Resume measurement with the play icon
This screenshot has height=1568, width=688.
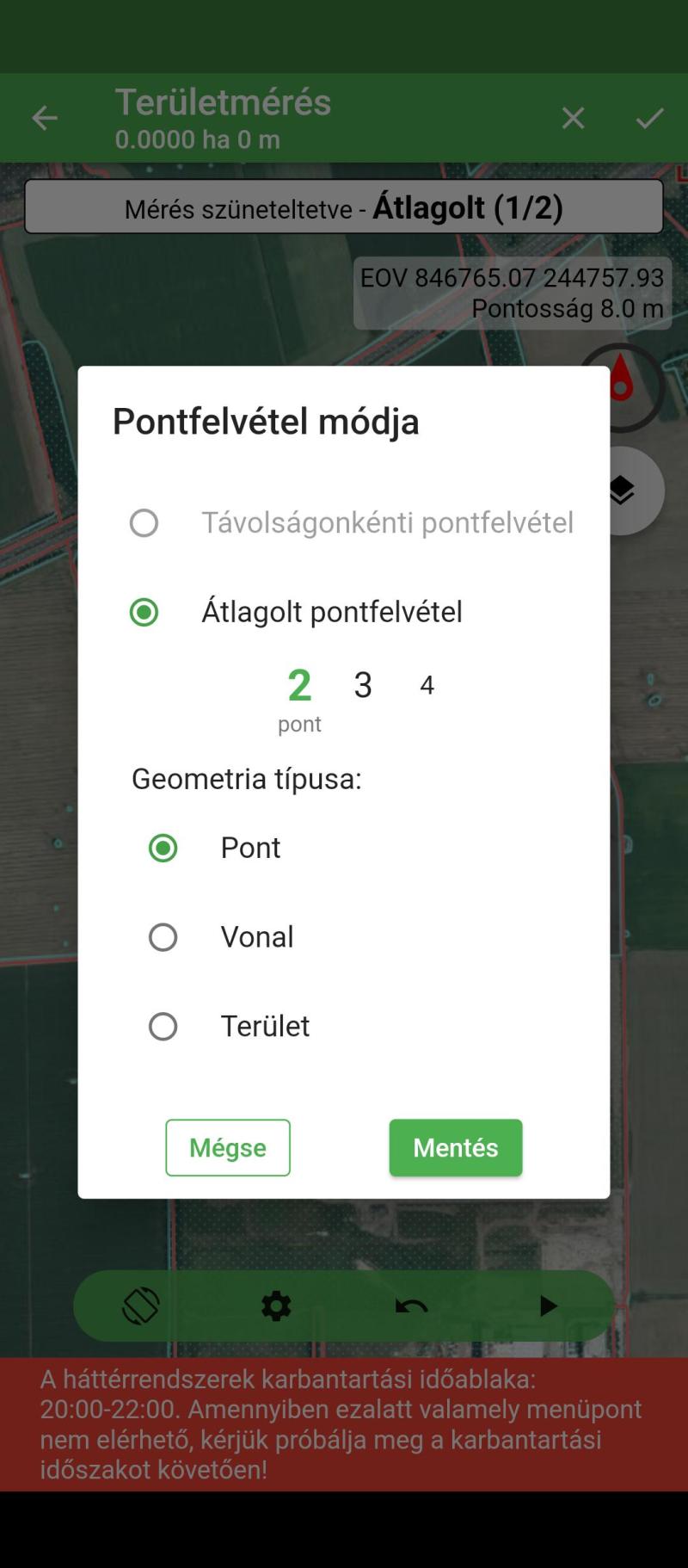click(x=548, y=1306)
